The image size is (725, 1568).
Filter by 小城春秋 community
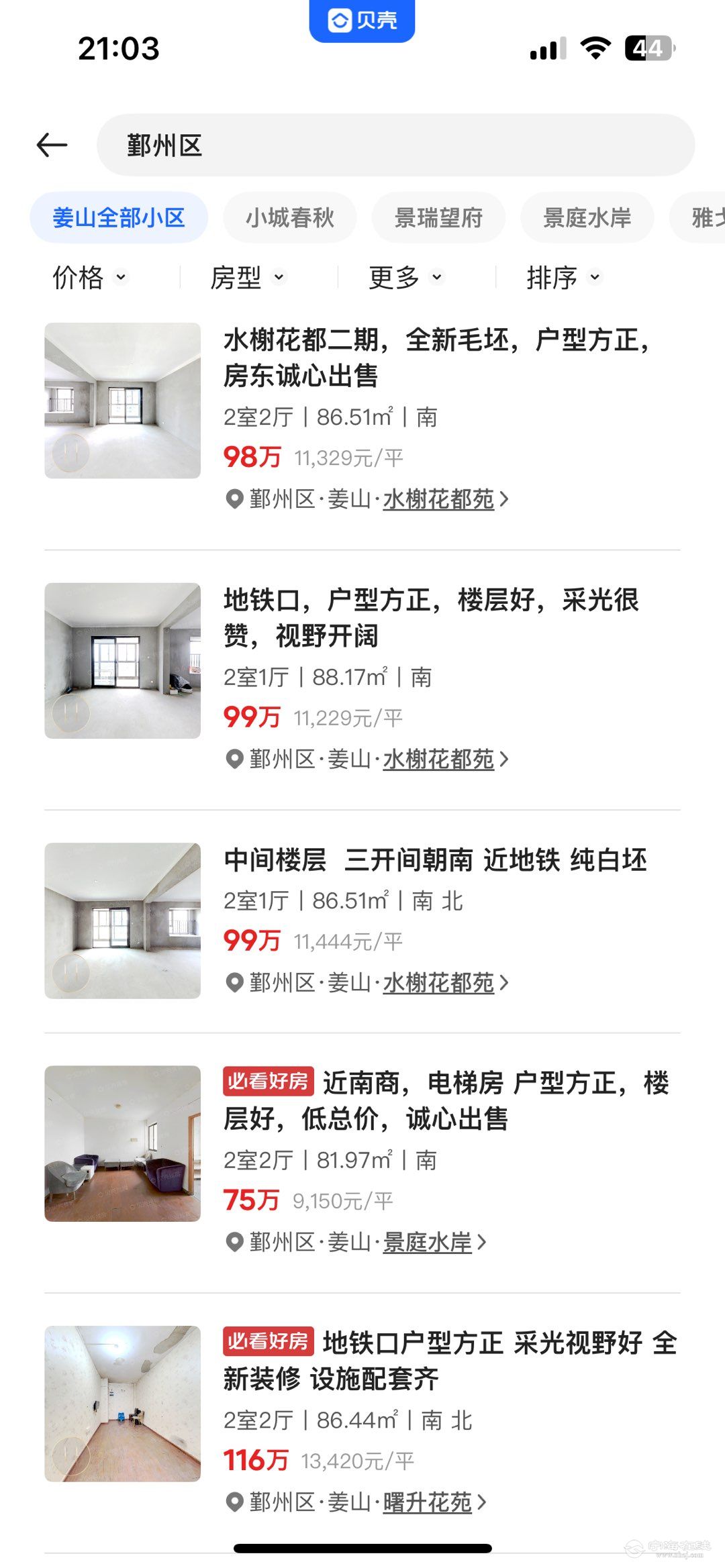pos(290,217)
